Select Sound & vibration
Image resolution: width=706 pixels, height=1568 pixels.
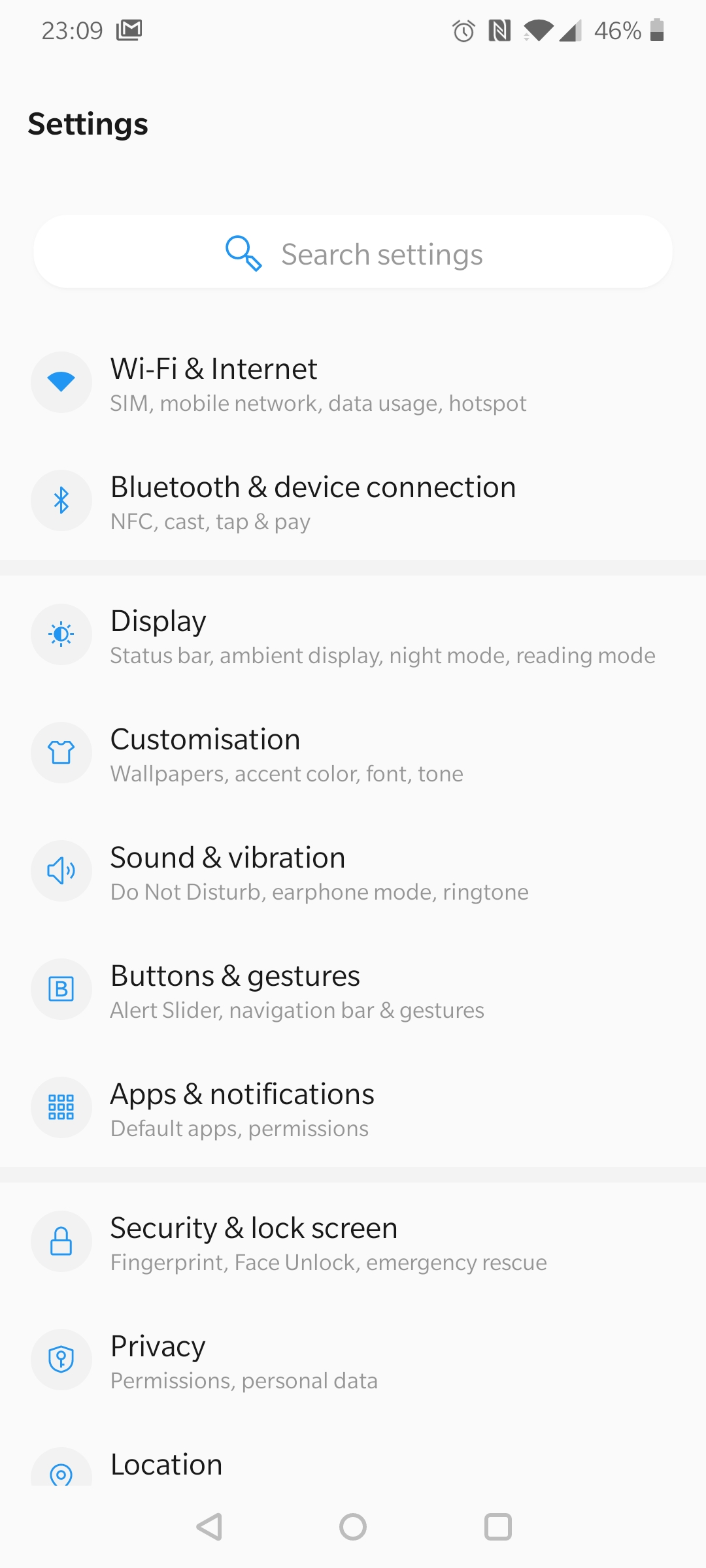coord(353,872)
